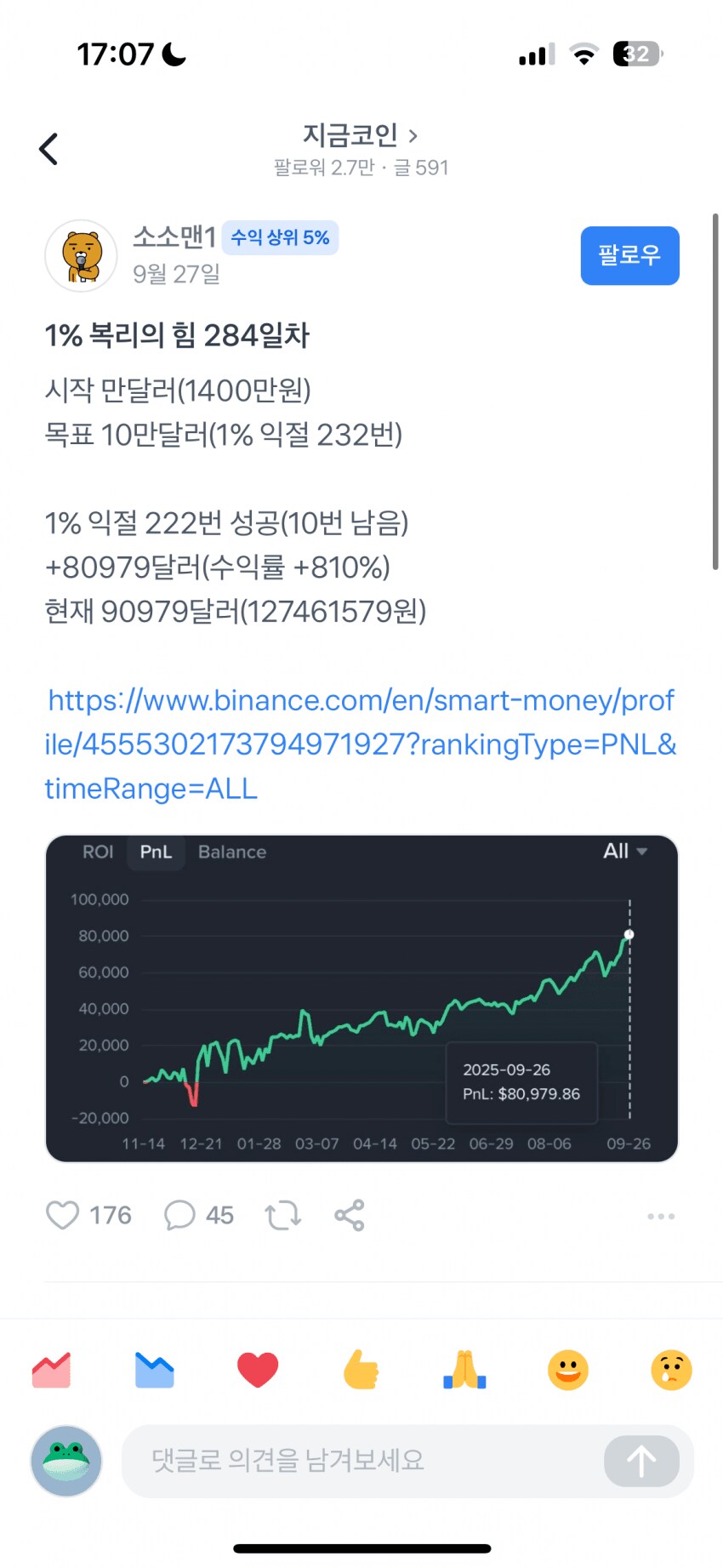React with the praying hands emoji

464,1368
